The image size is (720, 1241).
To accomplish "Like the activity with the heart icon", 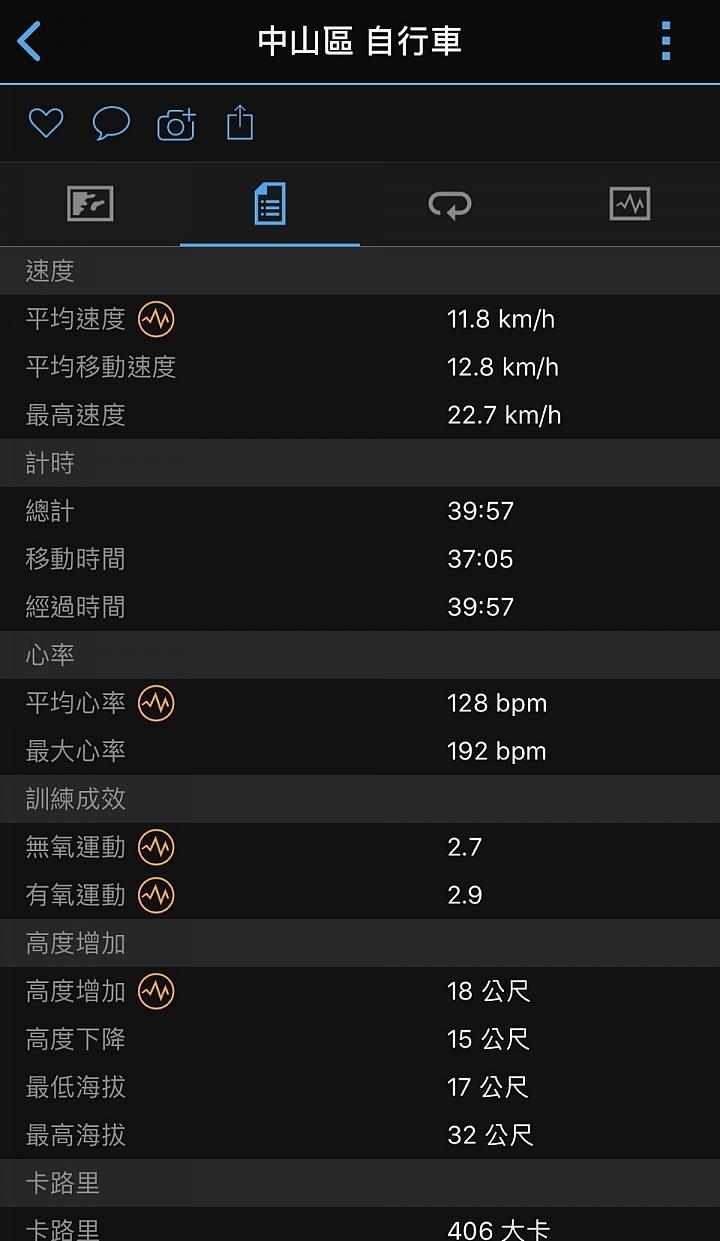I will click(46, 123).
